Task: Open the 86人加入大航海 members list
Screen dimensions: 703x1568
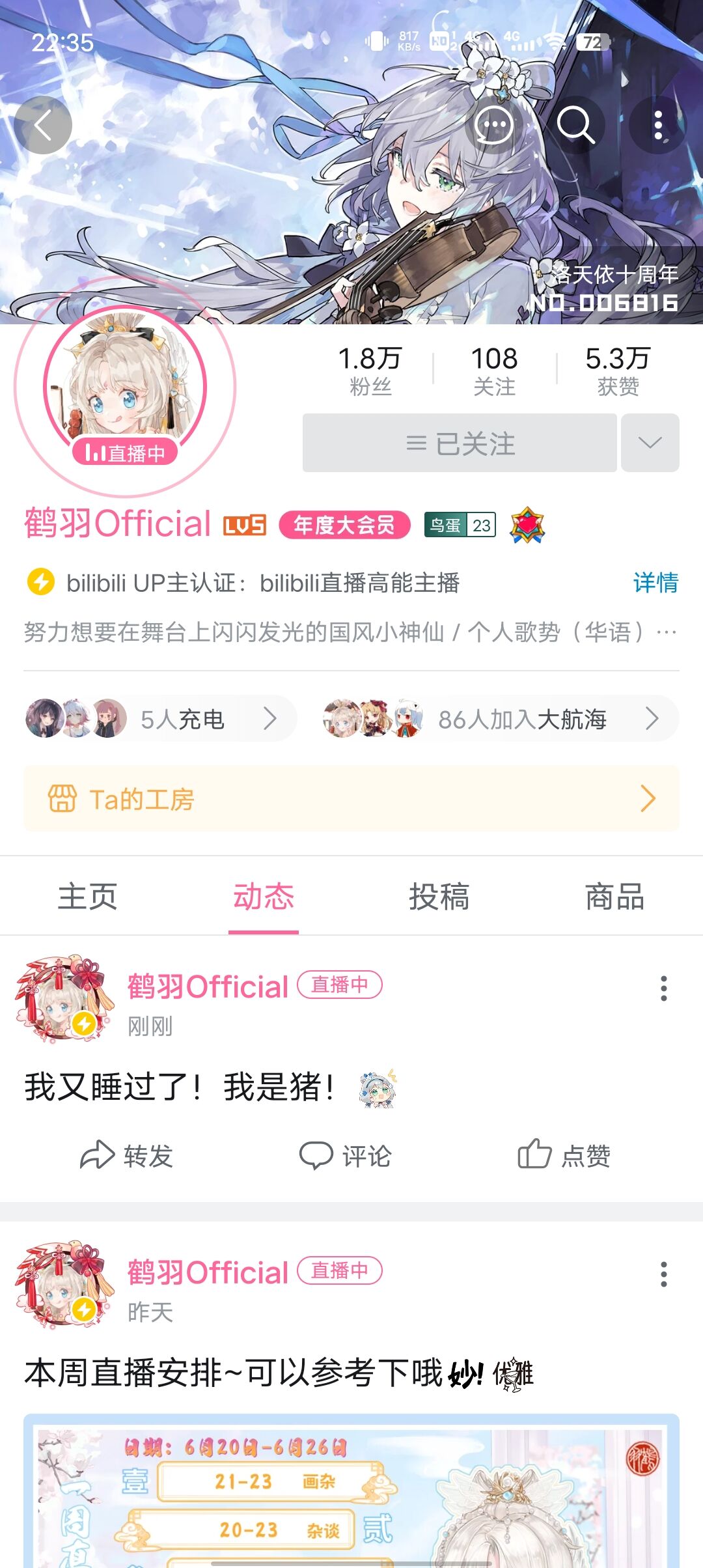Action: [500, 720]
